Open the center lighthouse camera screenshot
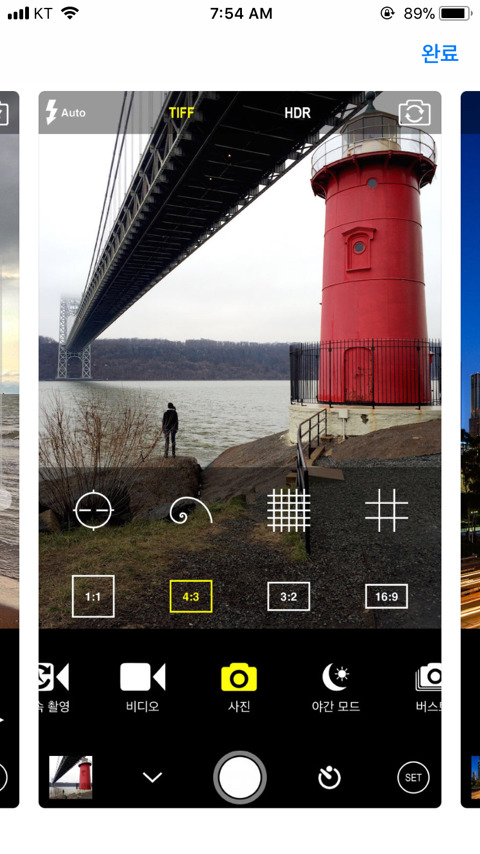Screen dimensions: 480x854 pyautogui.click(x=240, y=449)
